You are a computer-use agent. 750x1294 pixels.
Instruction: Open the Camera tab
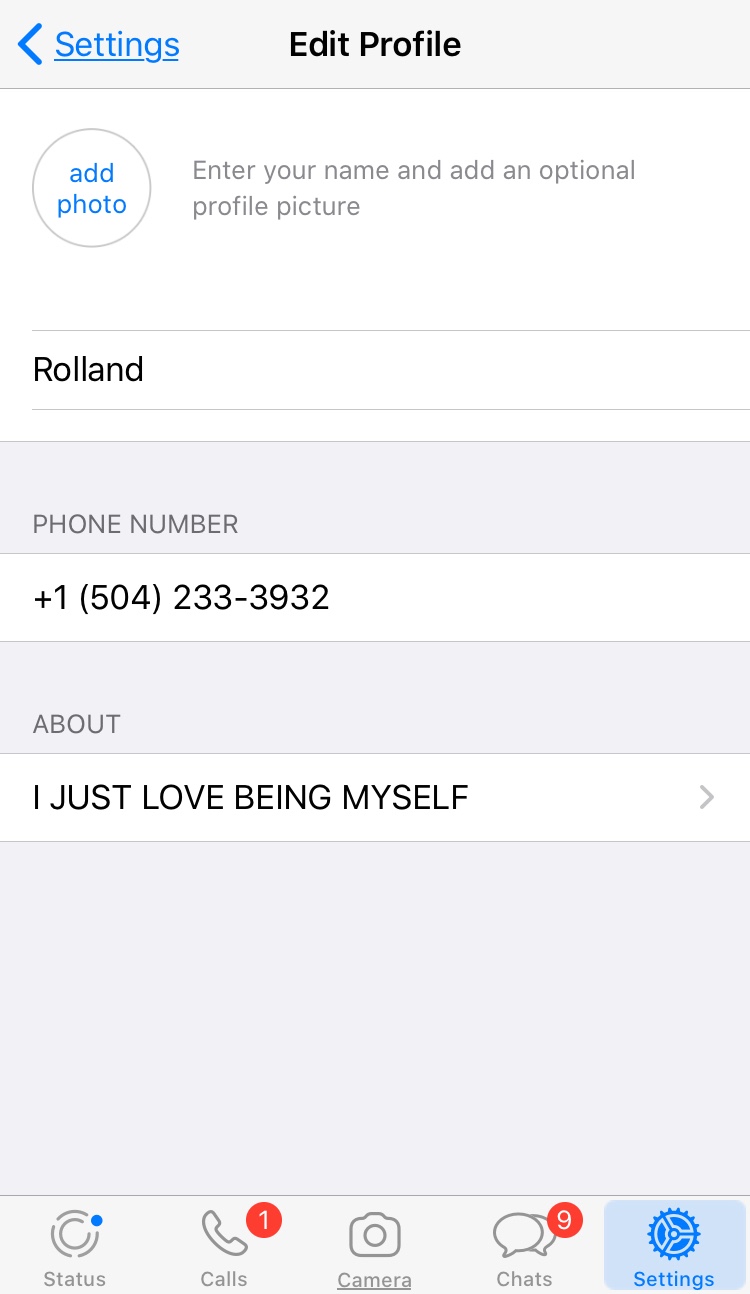point(375,1246)
